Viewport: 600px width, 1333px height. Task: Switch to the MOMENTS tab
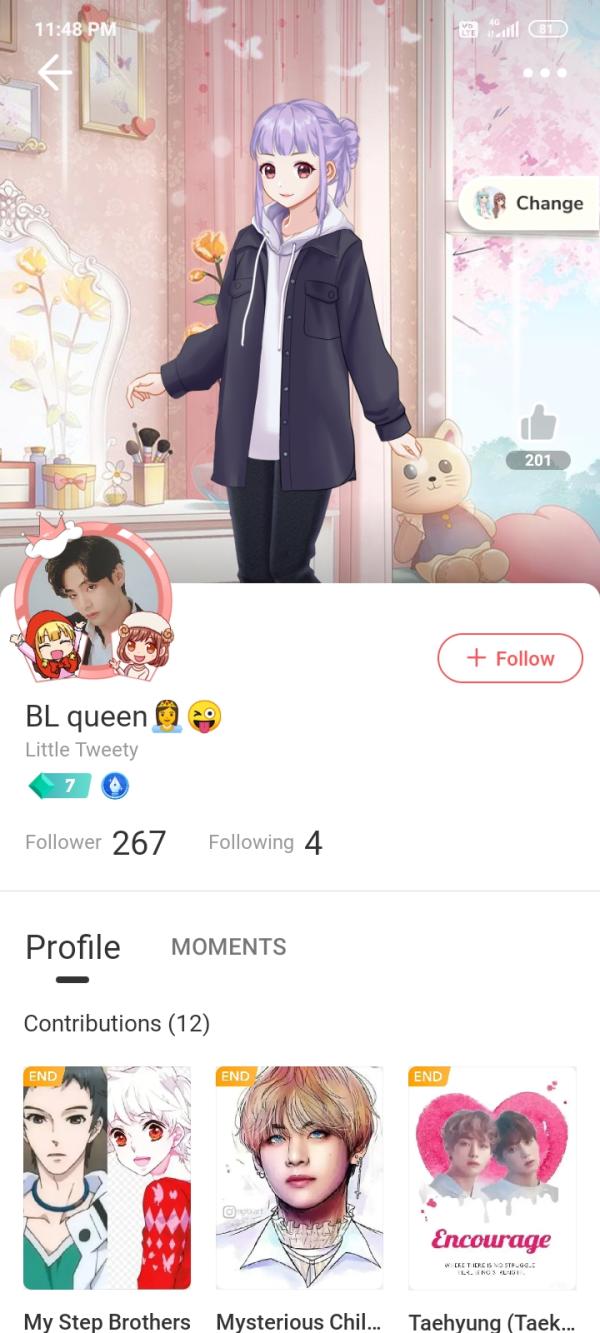coord(228,946)
